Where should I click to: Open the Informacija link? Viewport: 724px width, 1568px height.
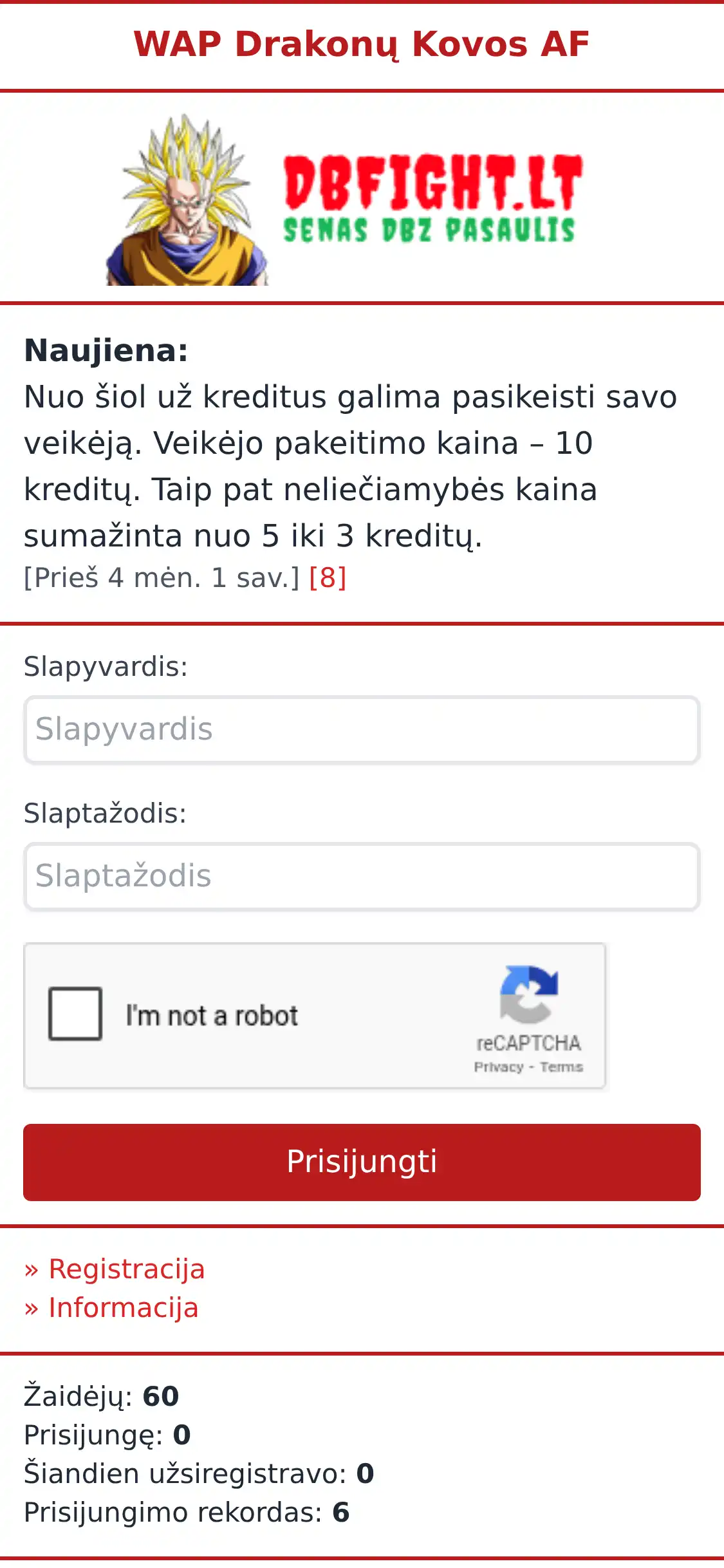pos(123,1308)
